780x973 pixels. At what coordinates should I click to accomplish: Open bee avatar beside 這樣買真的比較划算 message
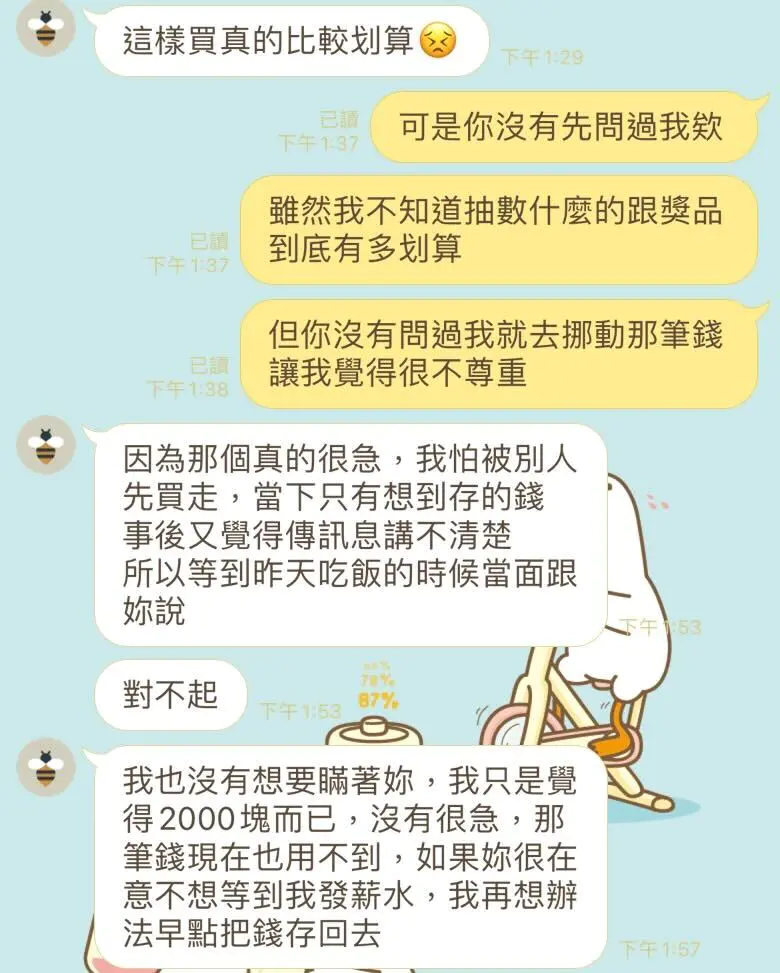pos(46,28)
